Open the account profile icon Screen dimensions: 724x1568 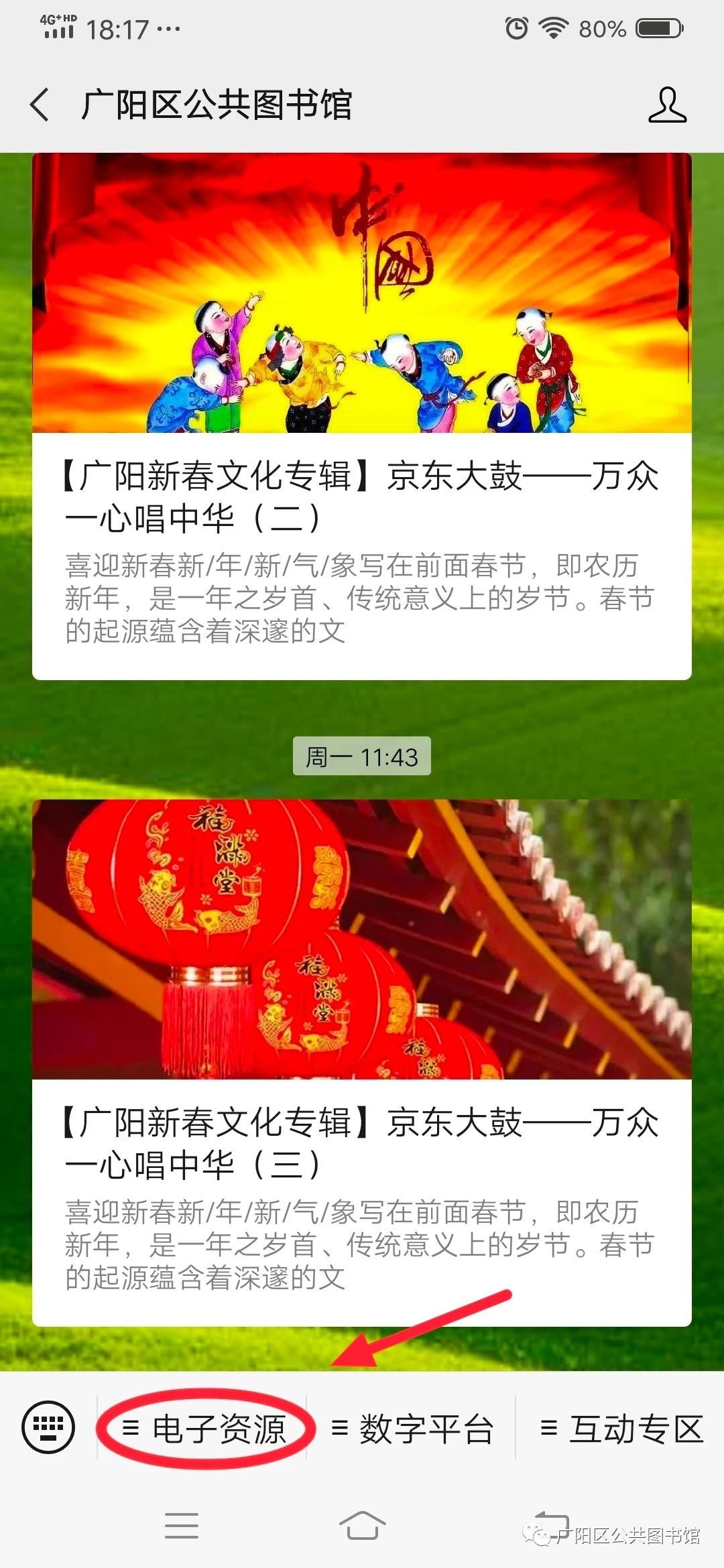pyautogui.click(x=667, y=105)
